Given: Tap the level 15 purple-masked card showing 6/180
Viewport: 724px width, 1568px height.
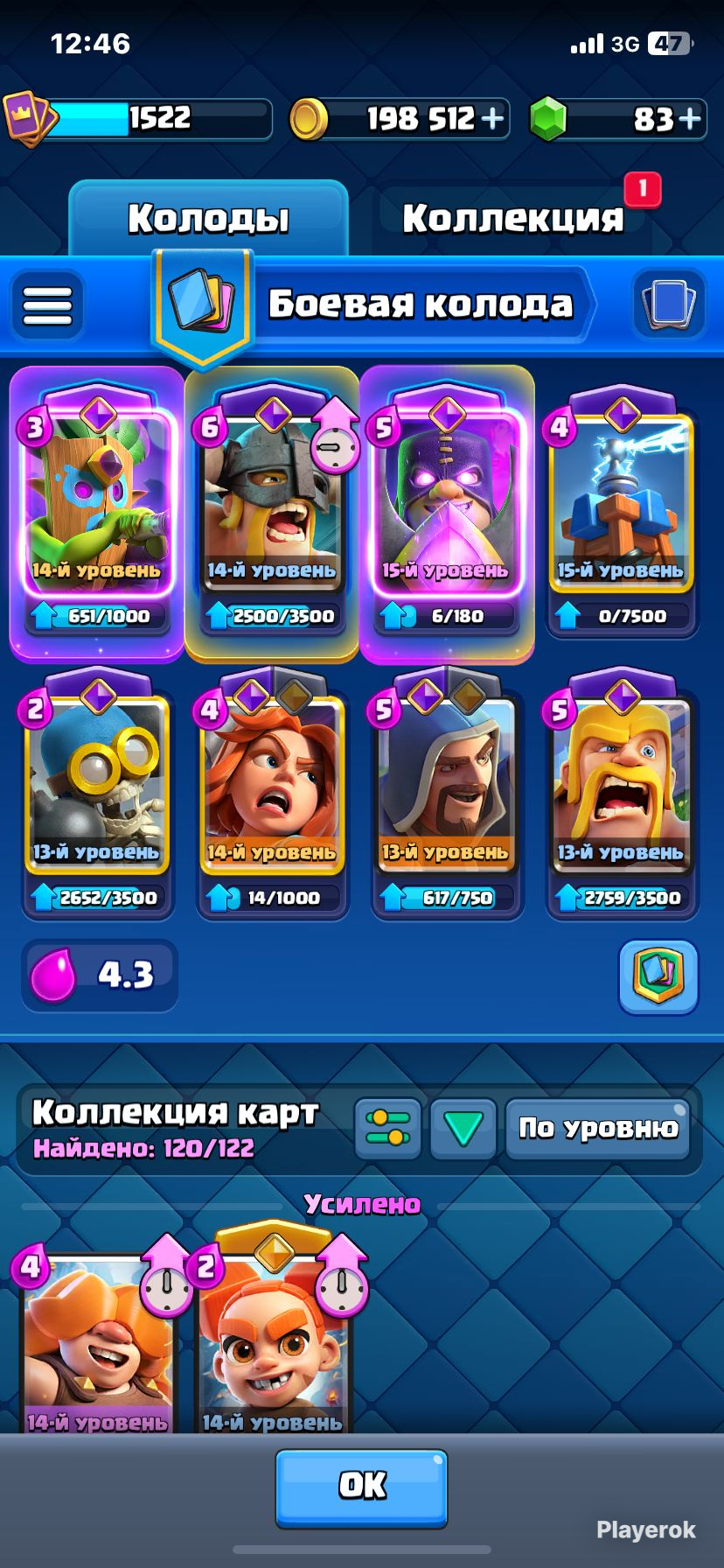Looking at the screenshot, I should pyautogui.click(x=446, y=513).
